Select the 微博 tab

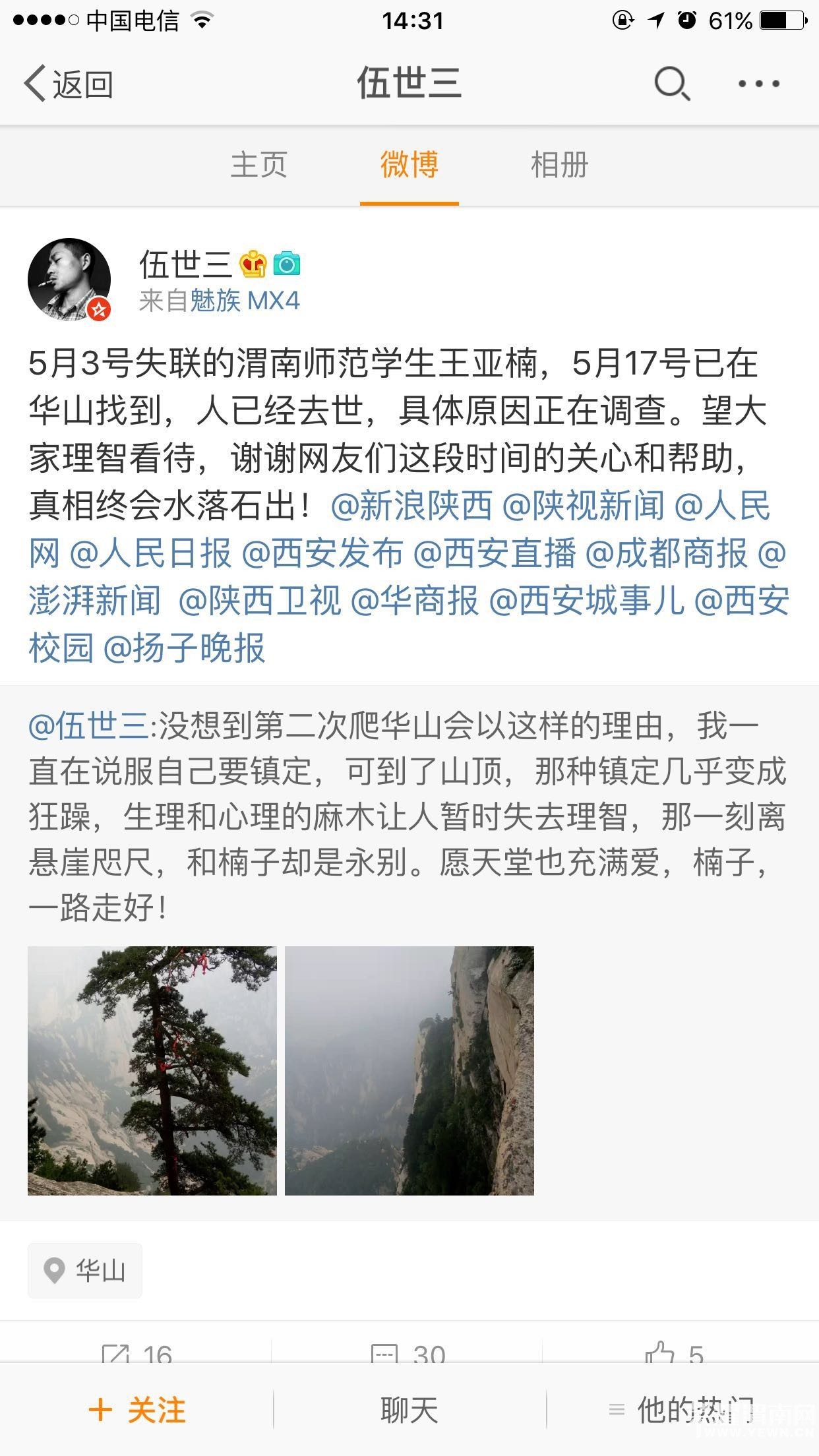(409, 165)
